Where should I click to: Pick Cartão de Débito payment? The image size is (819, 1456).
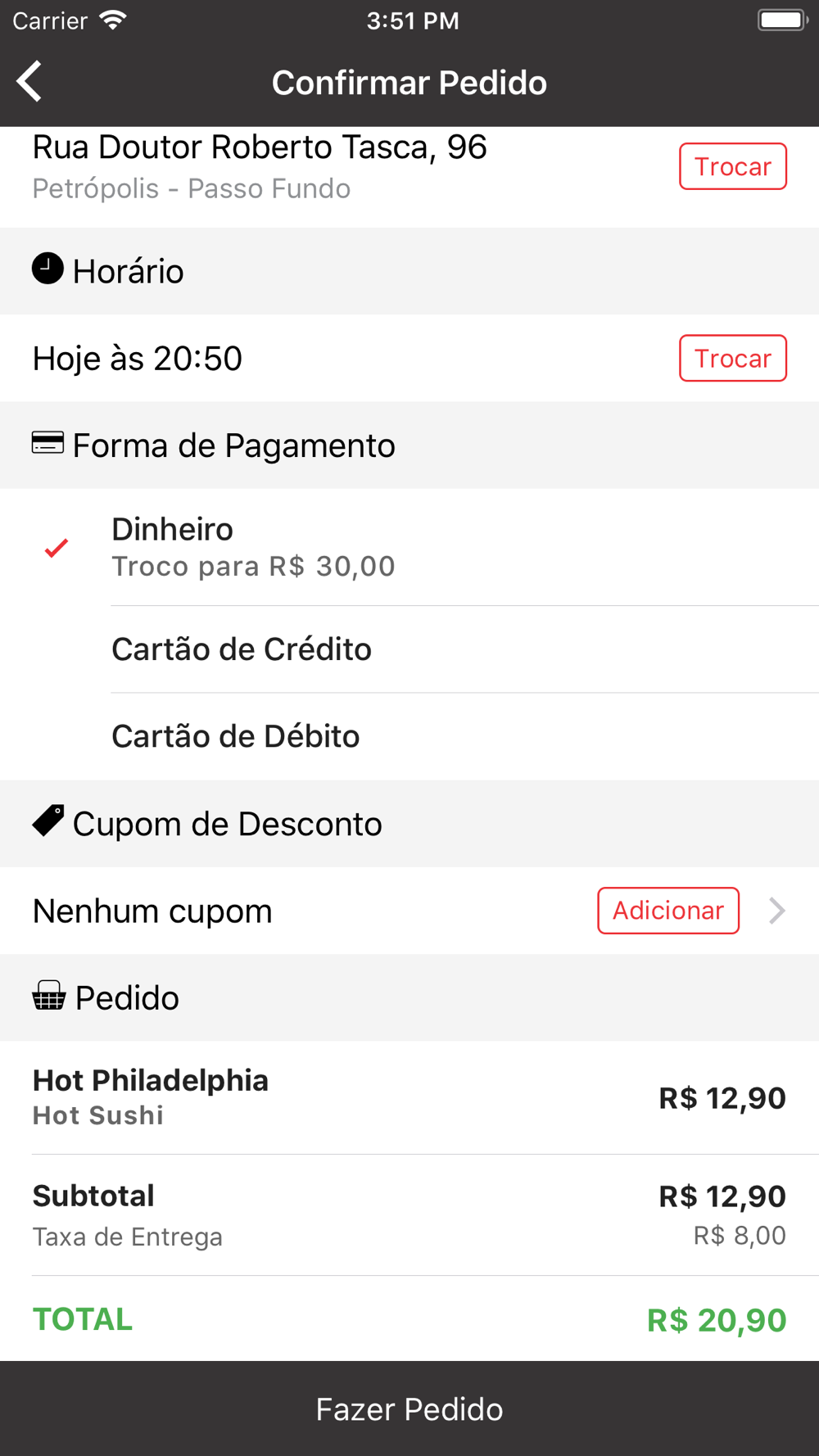[236, 736]
